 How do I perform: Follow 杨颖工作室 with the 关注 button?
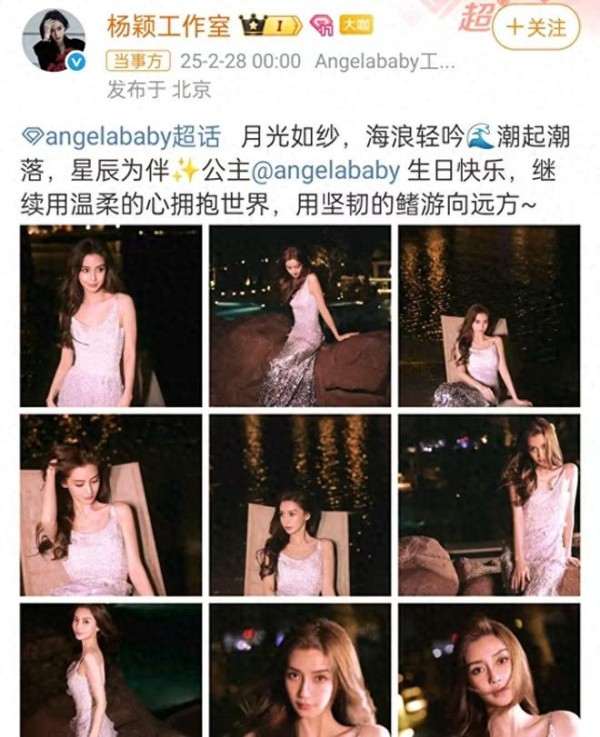tap(536, 27)
